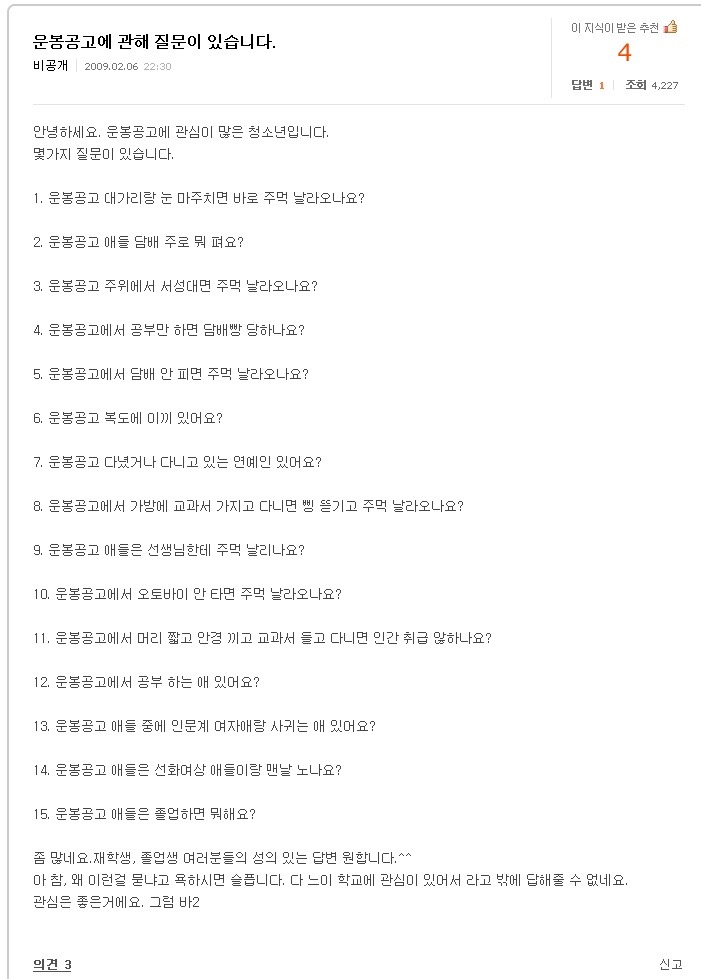Recommend this question with the thumbs-up icon
Image resolution: width=701 pixels, height=979 pixels.
pyautogui.click(x=670, y=27)
